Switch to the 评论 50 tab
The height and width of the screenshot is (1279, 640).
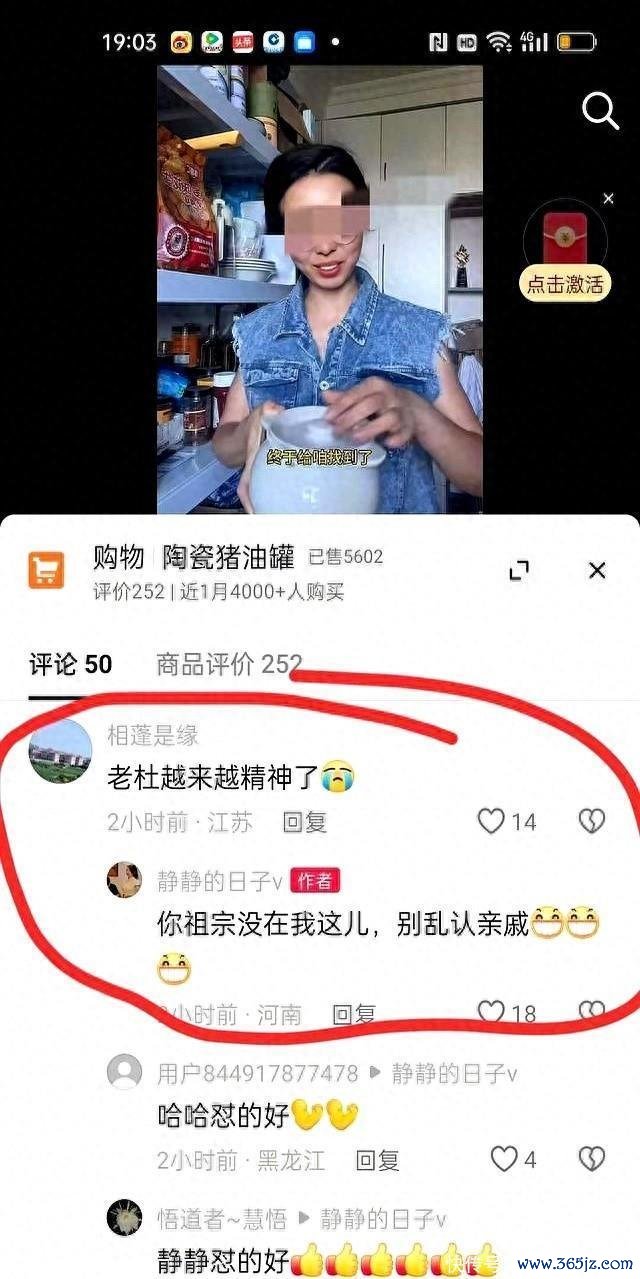[70, 664]
